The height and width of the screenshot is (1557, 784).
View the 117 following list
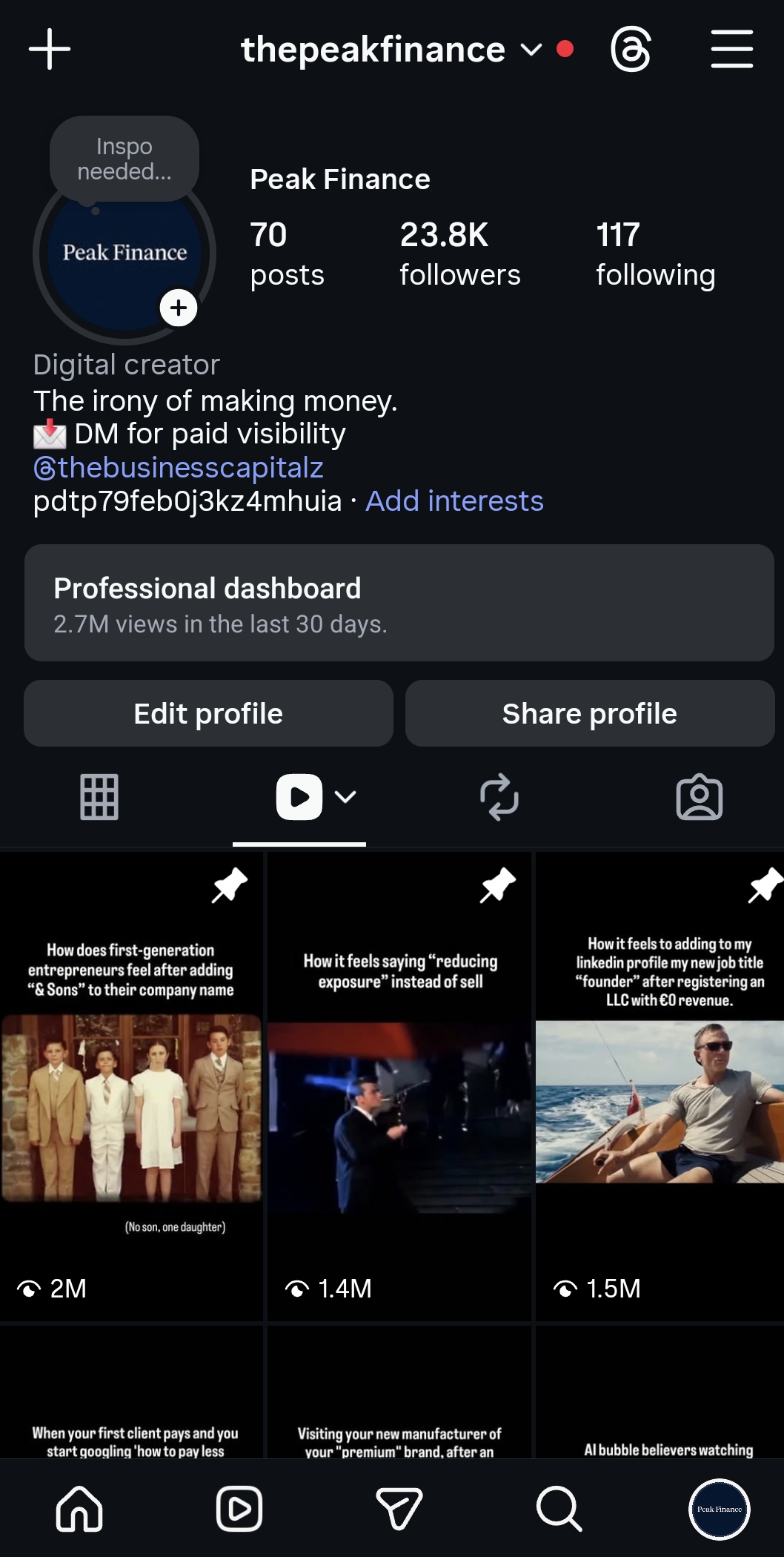click(655, 254)
